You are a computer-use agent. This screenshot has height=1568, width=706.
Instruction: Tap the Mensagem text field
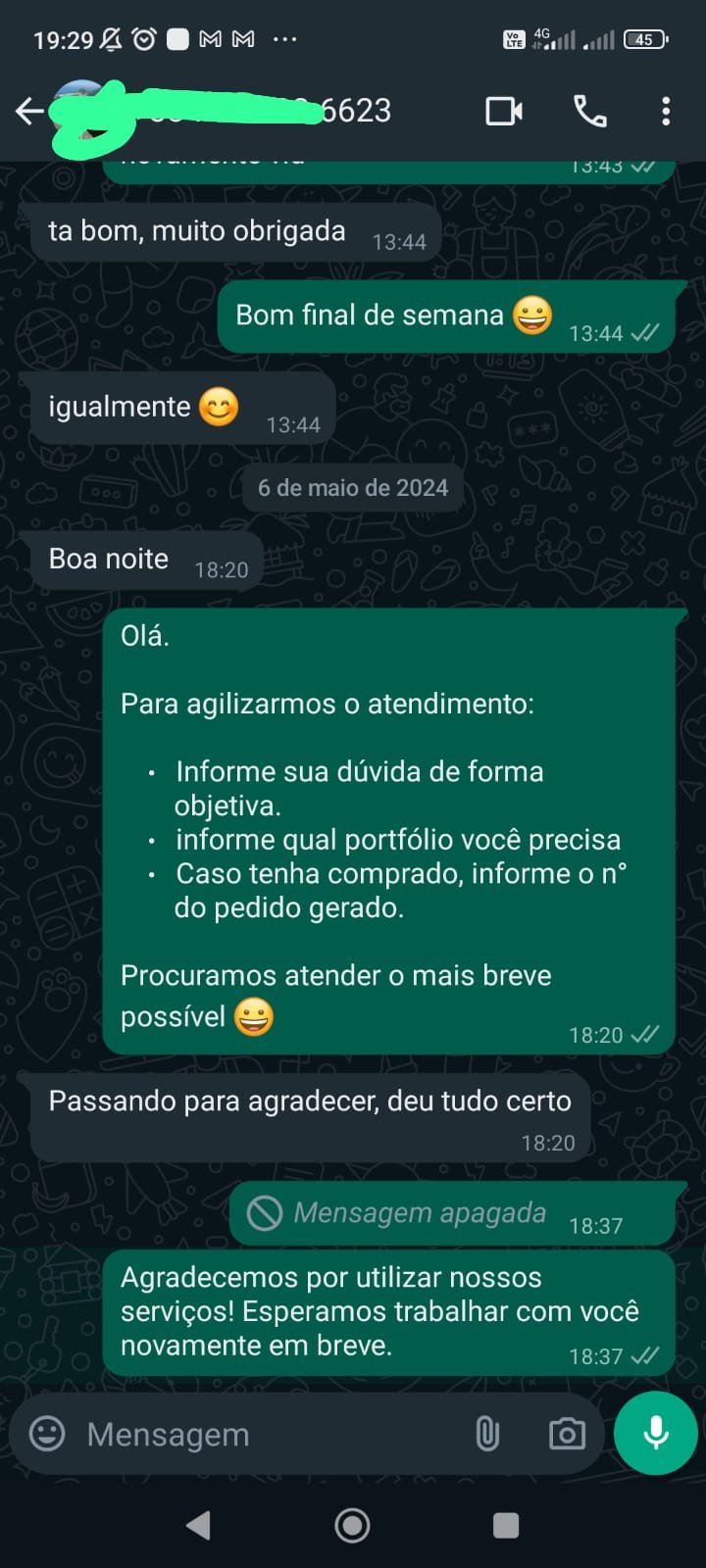[265, 1435]
